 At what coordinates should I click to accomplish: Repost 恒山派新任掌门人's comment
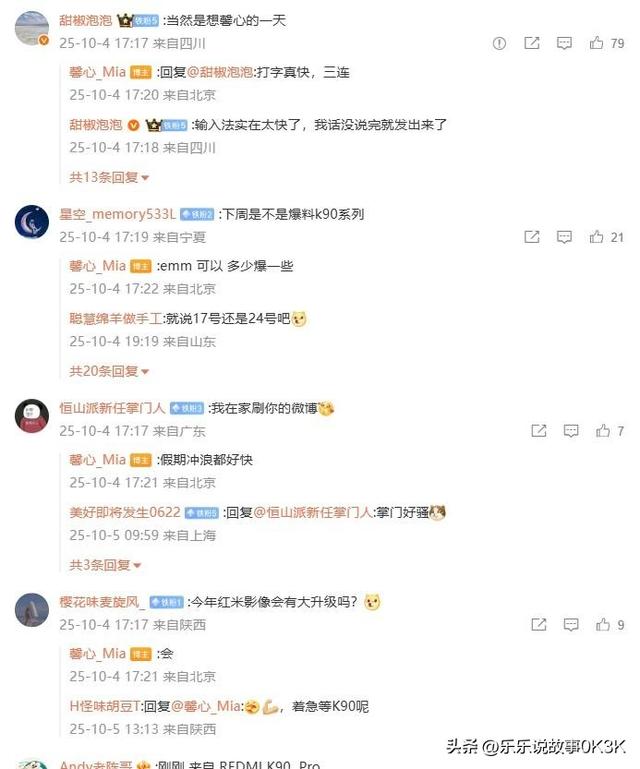[538, 431]
